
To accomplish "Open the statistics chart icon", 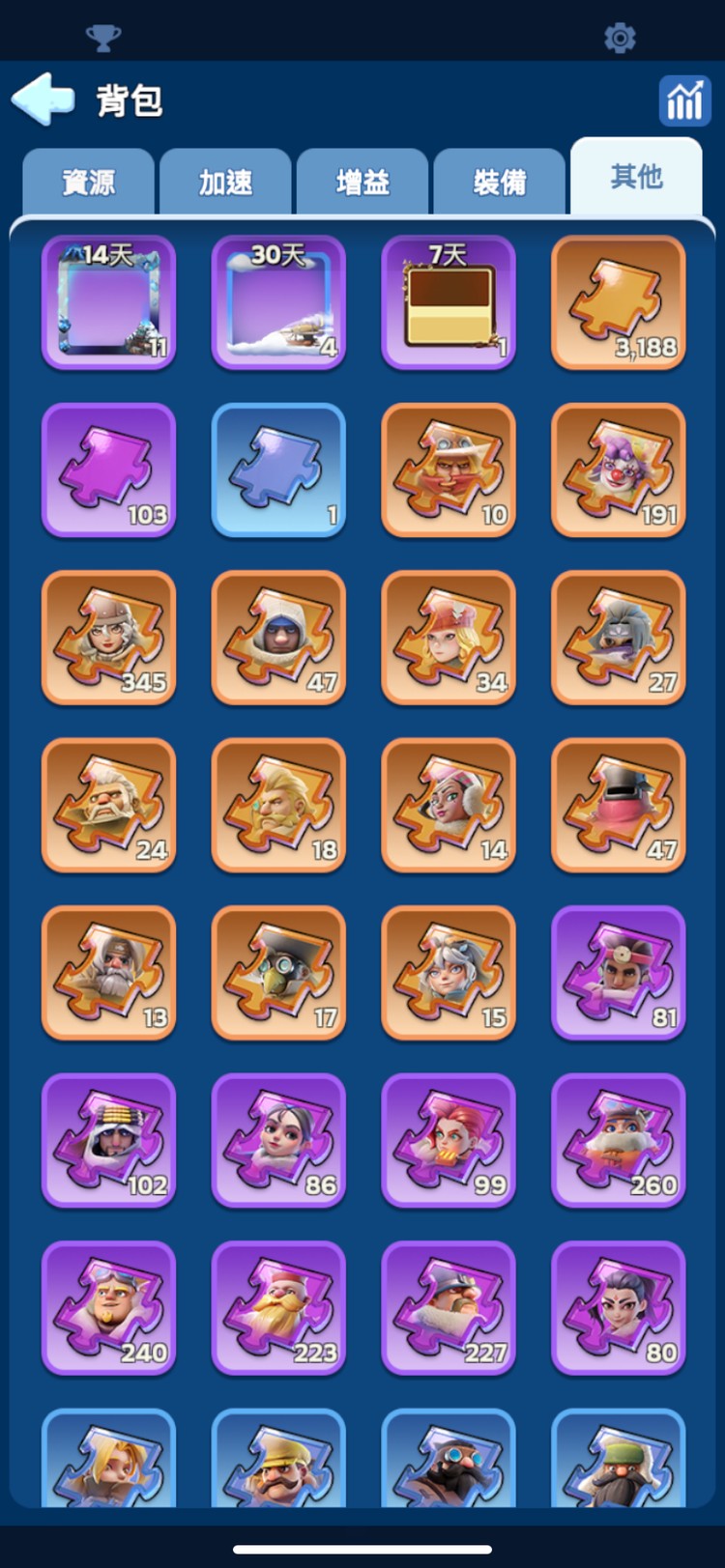I will coord(684,100).
